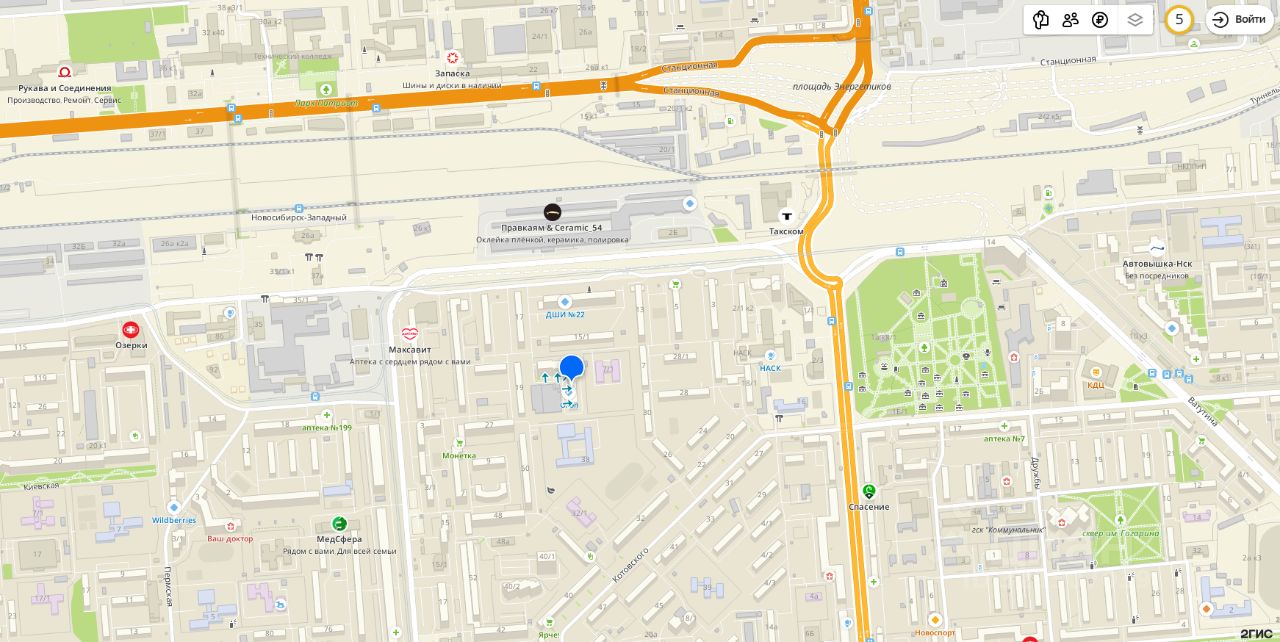Open the Озерки pharmacy marker
This screenshot has width=1280, height=642.
(x=130, y=330)
